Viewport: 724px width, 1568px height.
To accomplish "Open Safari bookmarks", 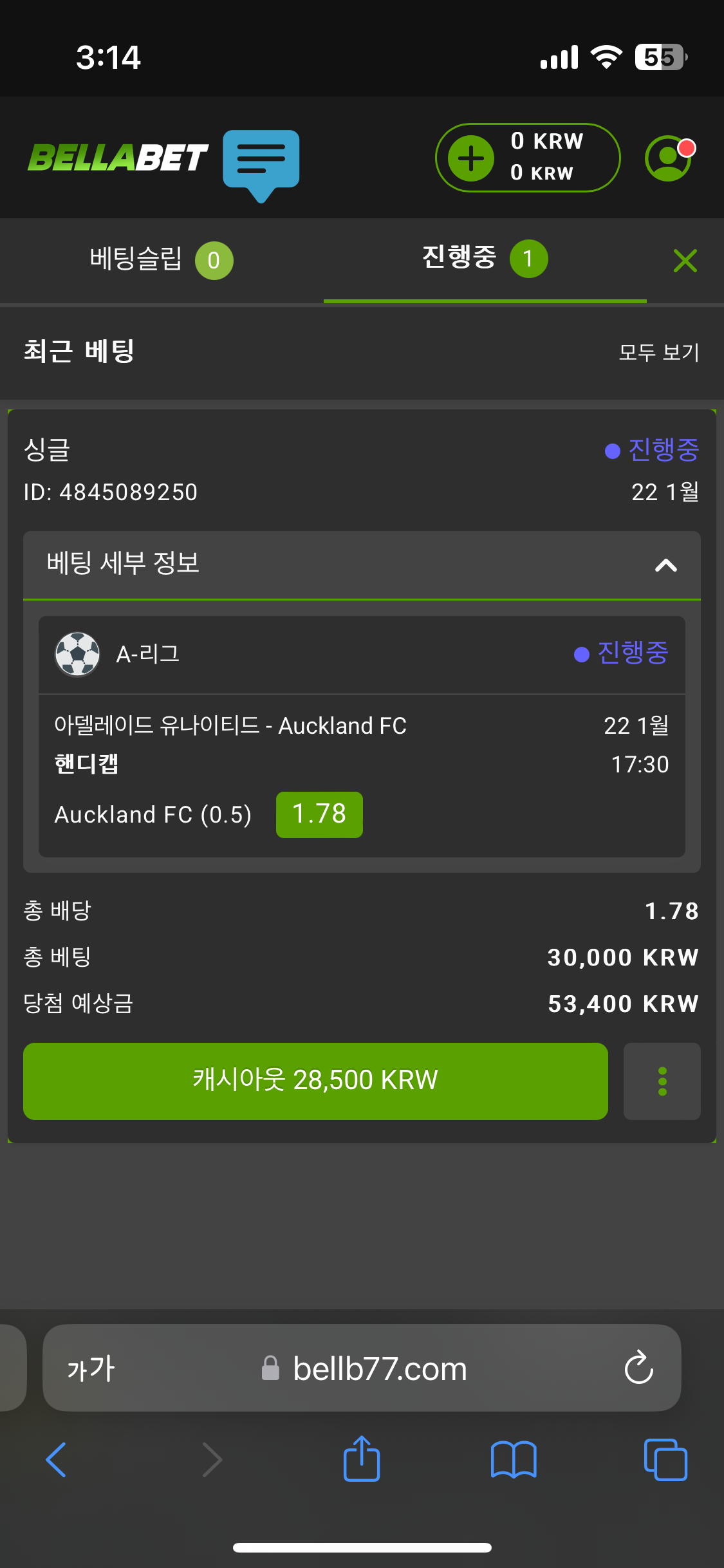I will pos(513,1459).
